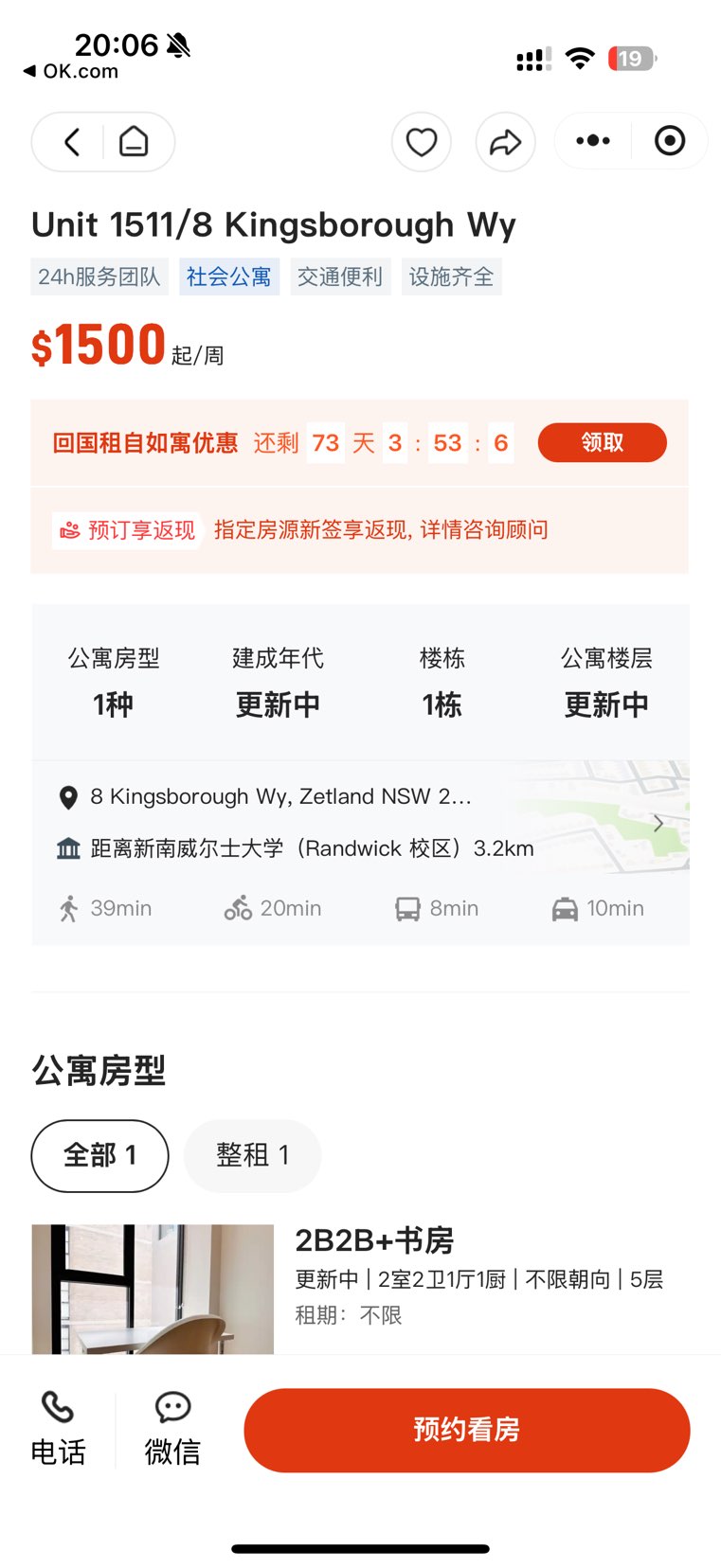721x1568 pixels.
Task: Close the mini program via the circle icon
Action: (670, 141)
